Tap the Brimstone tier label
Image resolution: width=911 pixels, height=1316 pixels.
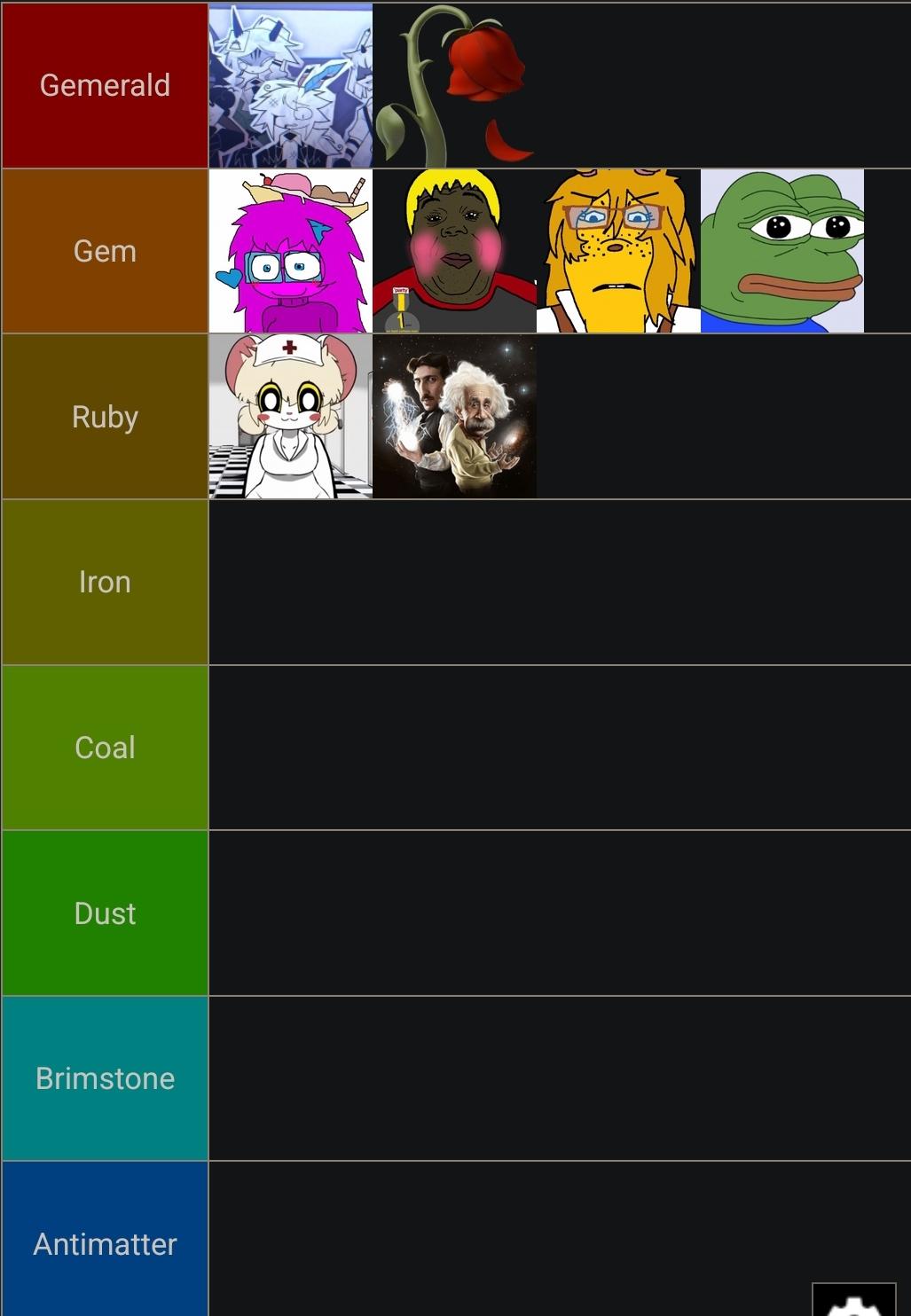[105, 1078]
